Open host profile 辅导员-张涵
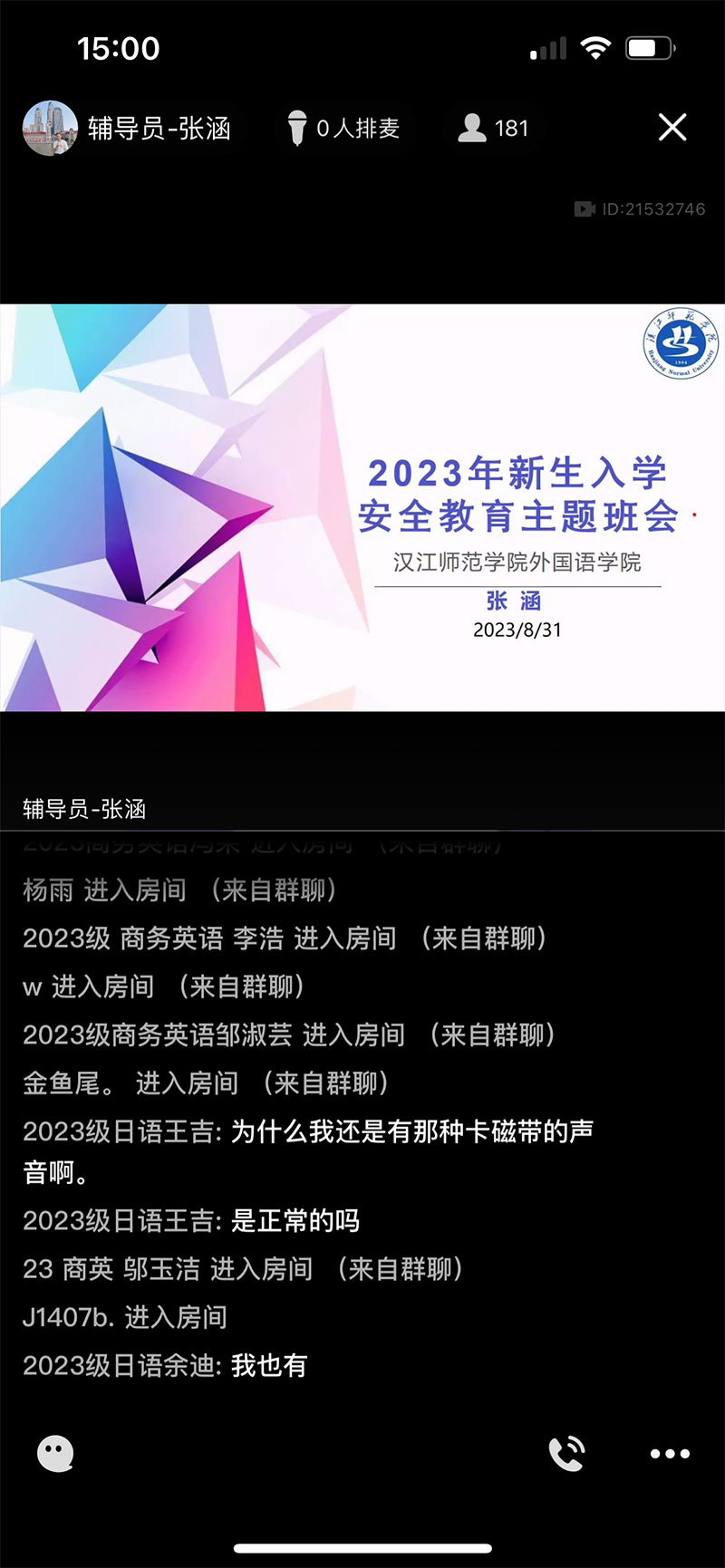The width and height of the screenshot is (725, 1568). [127, 129]
